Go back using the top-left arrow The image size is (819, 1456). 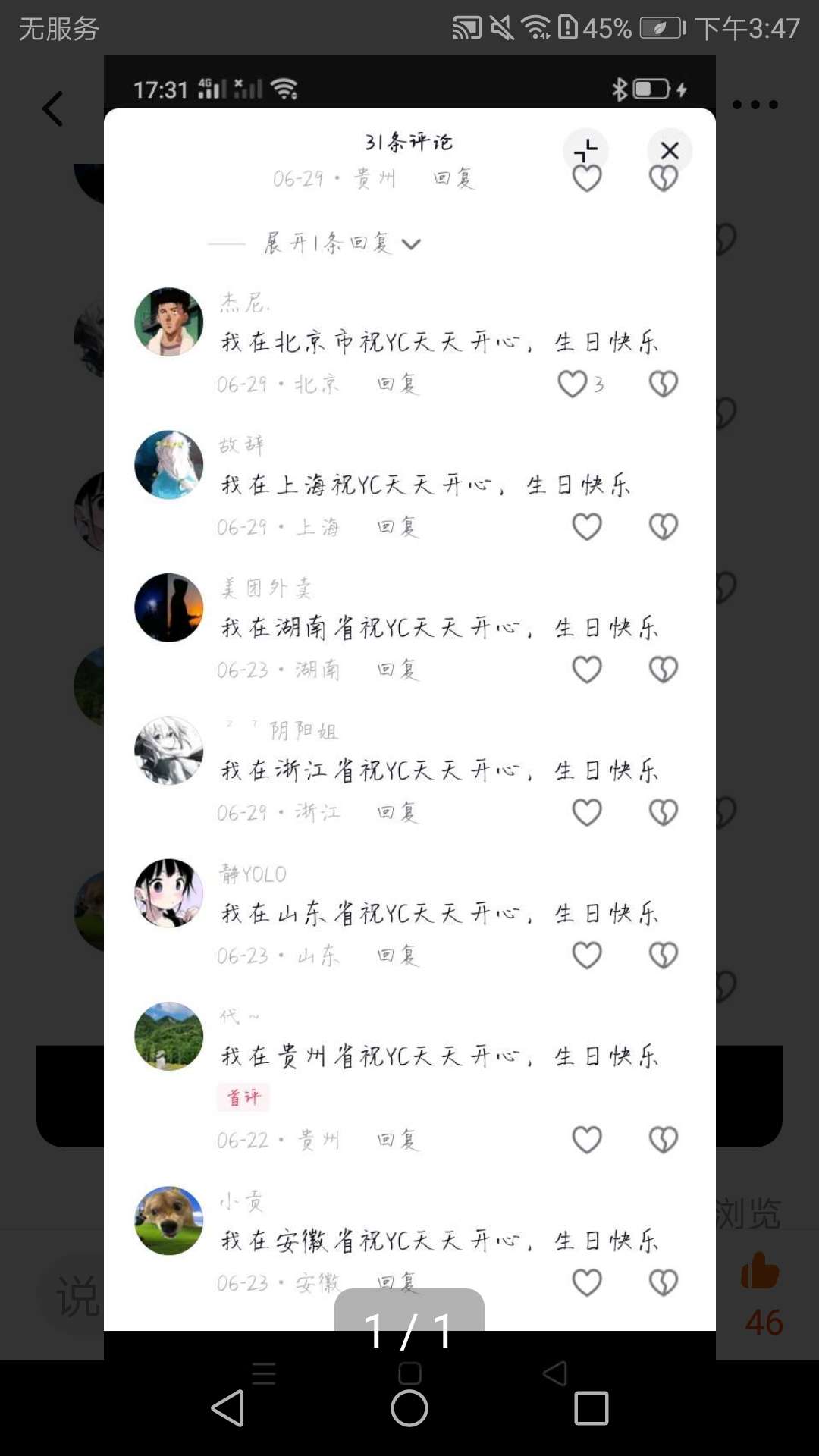pyautogui.click(x=52, y=108)
